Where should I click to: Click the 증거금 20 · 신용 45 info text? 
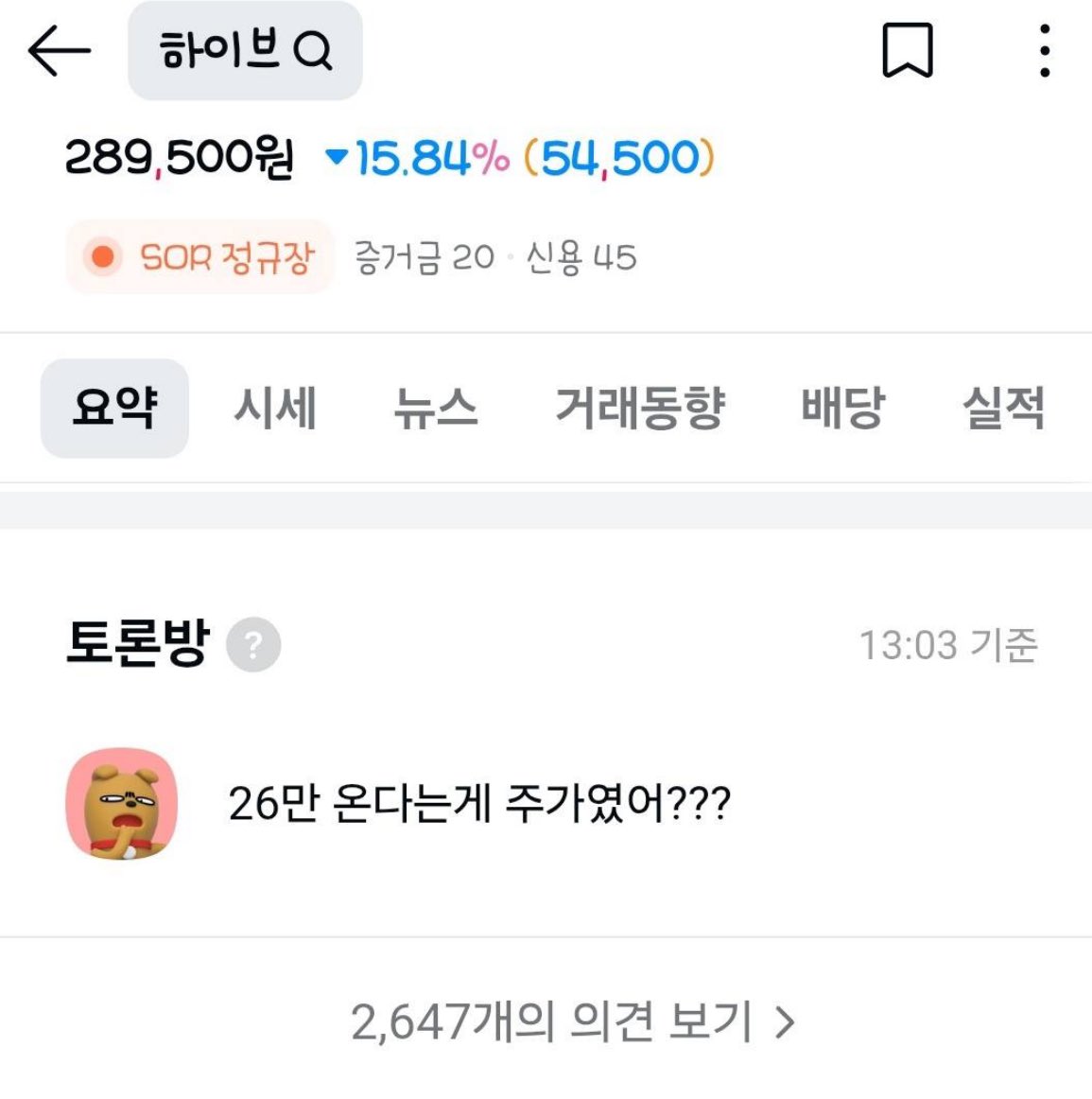tap(495, 254)
